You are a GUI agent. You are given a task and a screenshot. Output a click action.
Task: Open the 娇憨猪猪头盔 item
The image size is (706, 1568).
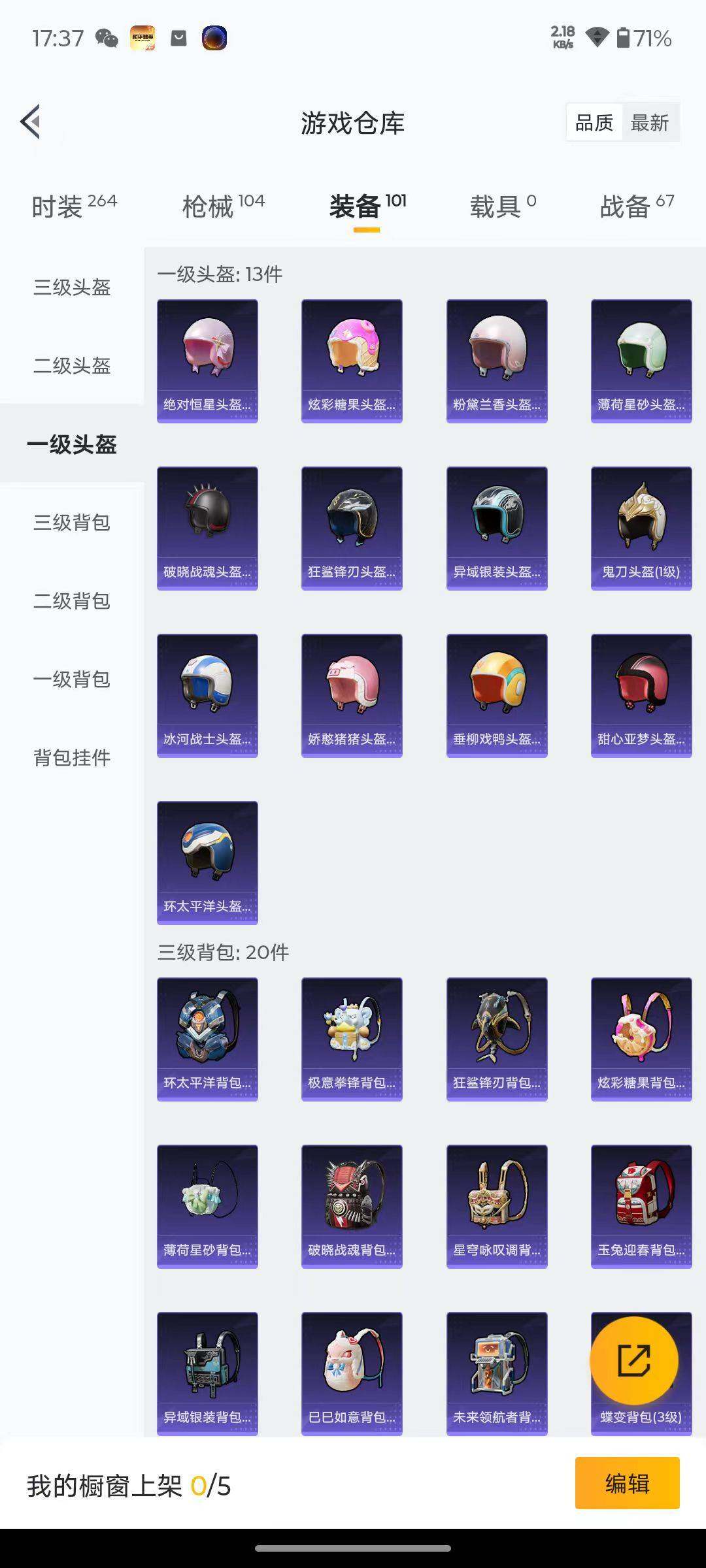pyautogui.click(x=352, y=695)
